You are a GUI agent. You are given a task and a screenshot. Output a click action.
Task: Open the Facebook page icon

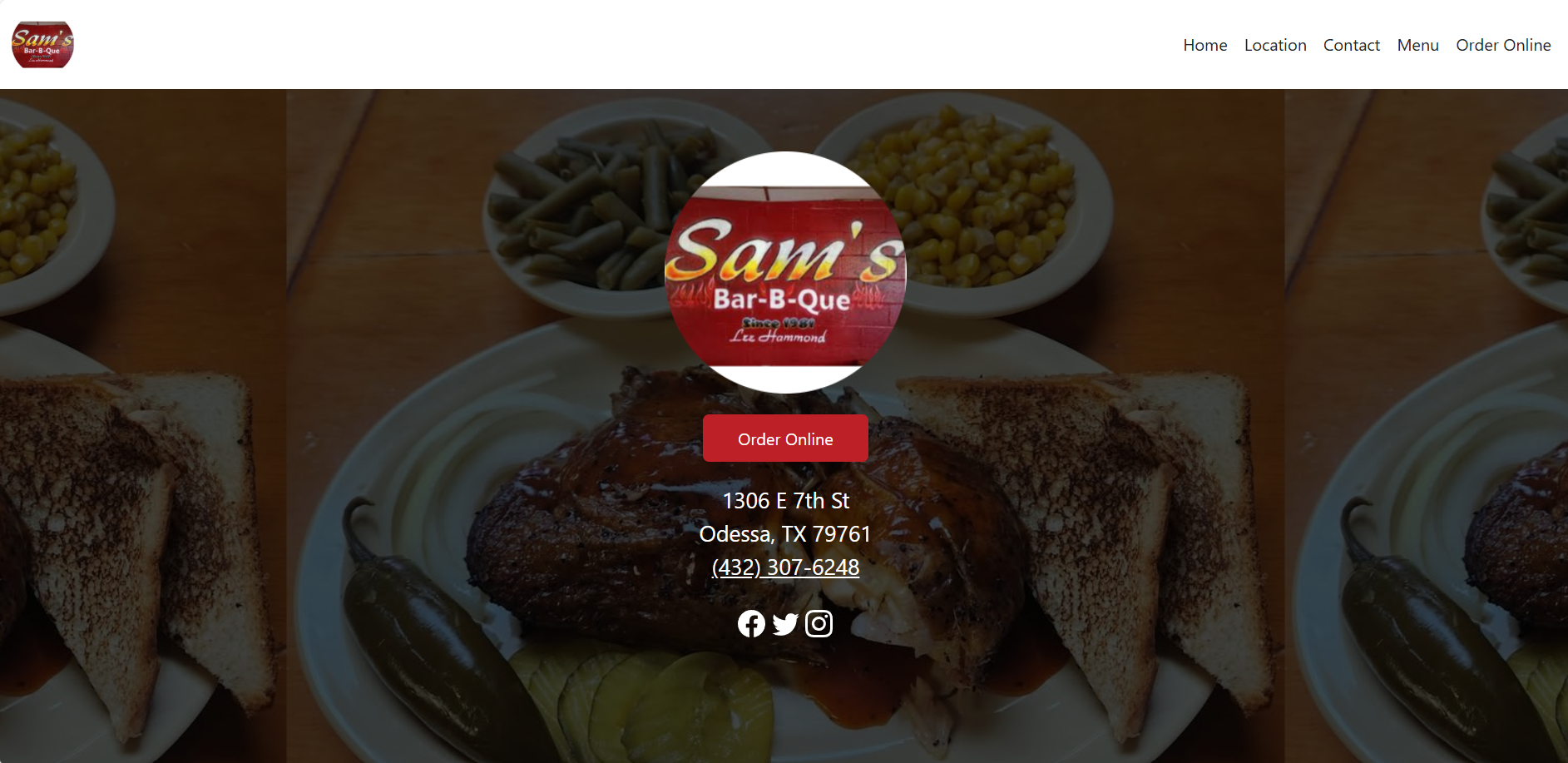pyautogui.click(x=751, y=623)
